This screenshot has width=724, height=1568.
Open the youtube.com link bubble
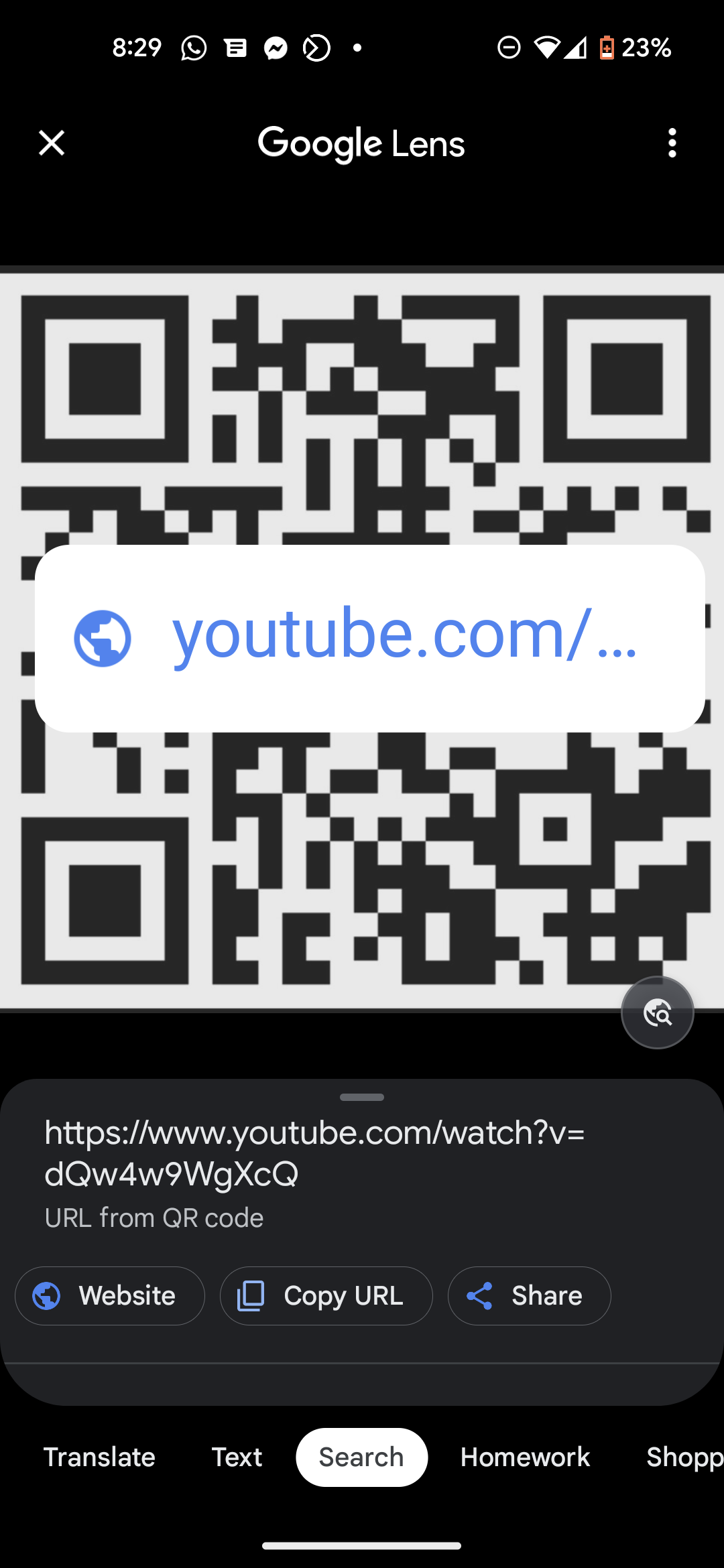(369, 639)
